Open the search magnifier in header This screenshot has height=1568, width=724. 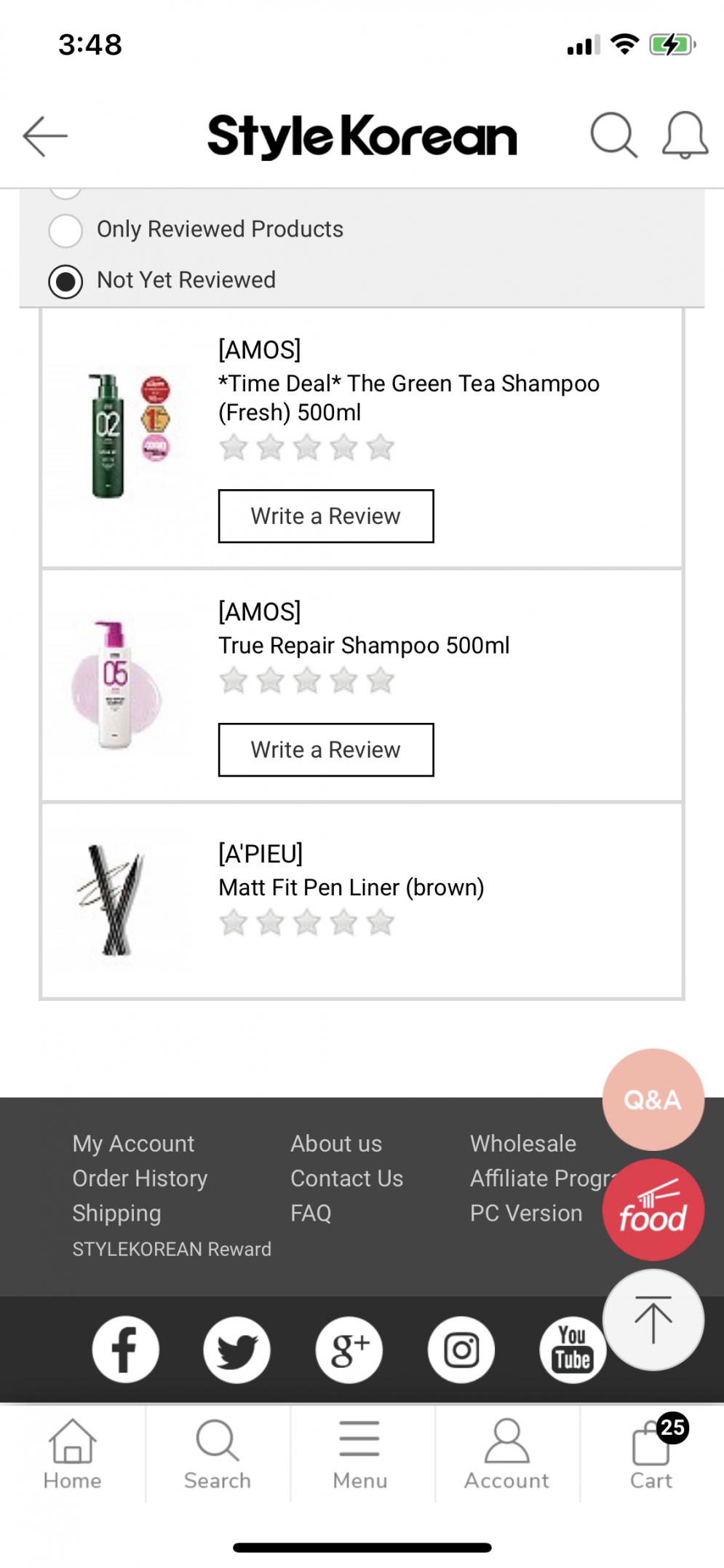click(613, 135)
